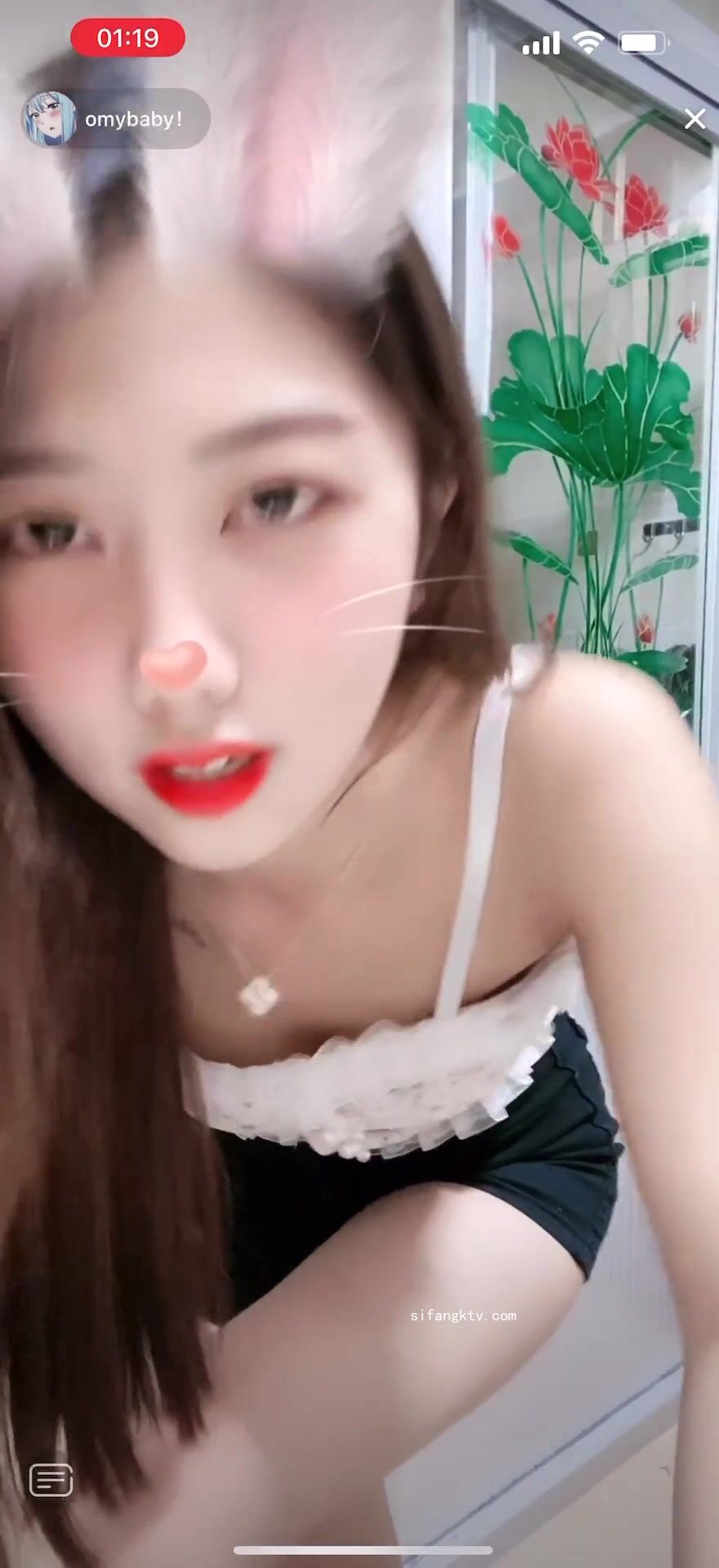Screen dimensions: 719x1568
Task: Tap the red recording timer pill
Action: click(x=127, y=38)
